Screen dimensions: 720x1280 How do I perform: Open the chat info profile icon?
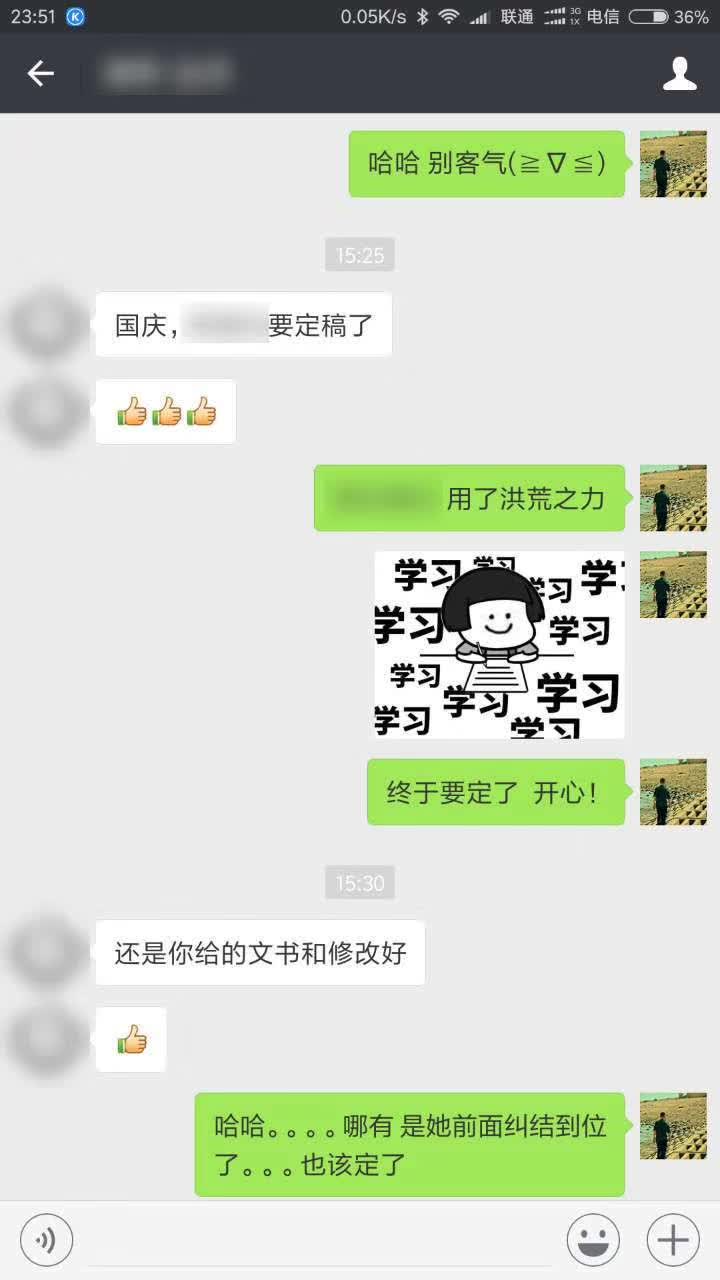pyautogui.click(x=679, y=73)
